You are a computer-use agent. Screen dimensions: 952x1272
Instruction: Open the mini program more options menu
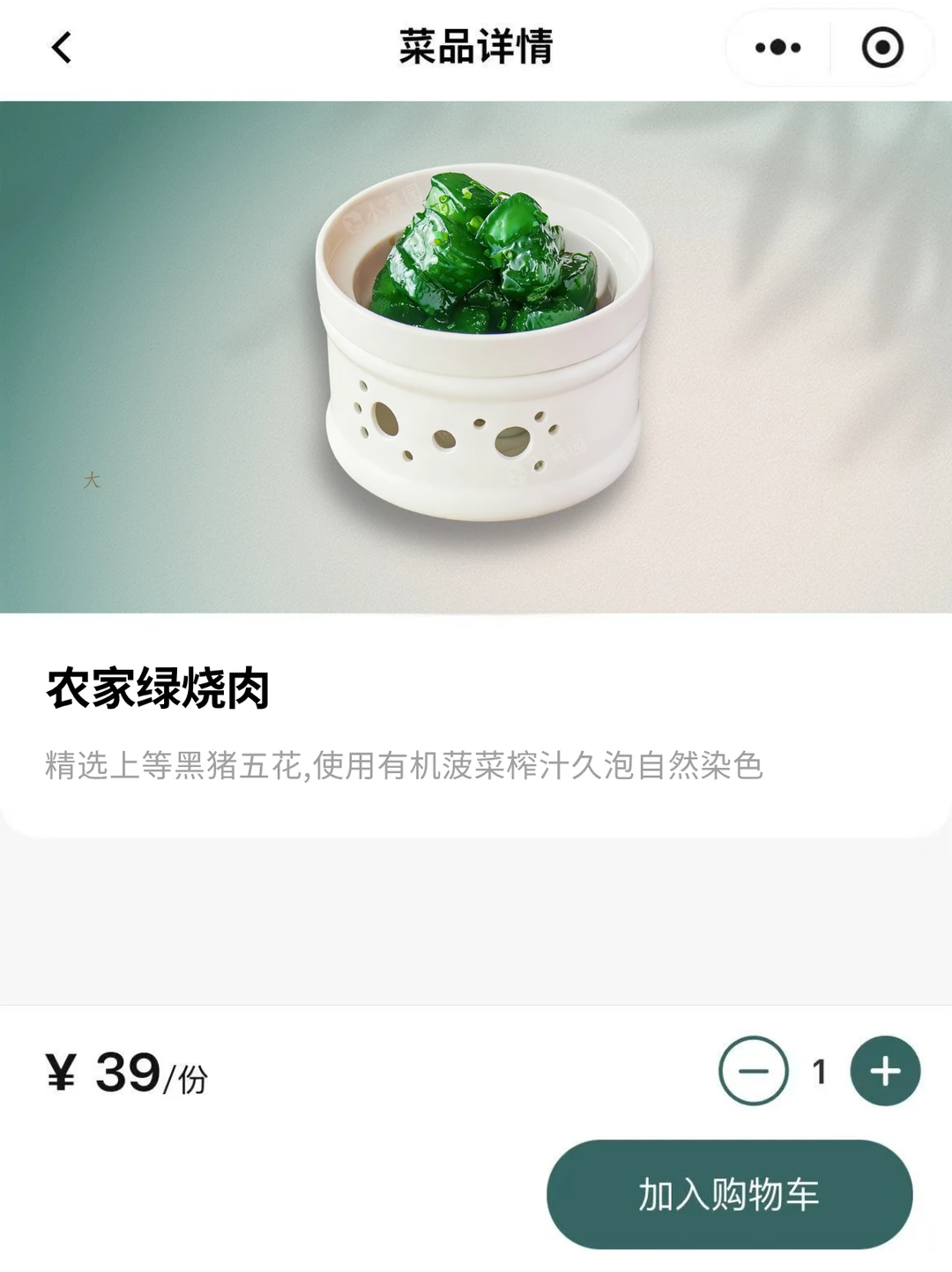(777, 48)
